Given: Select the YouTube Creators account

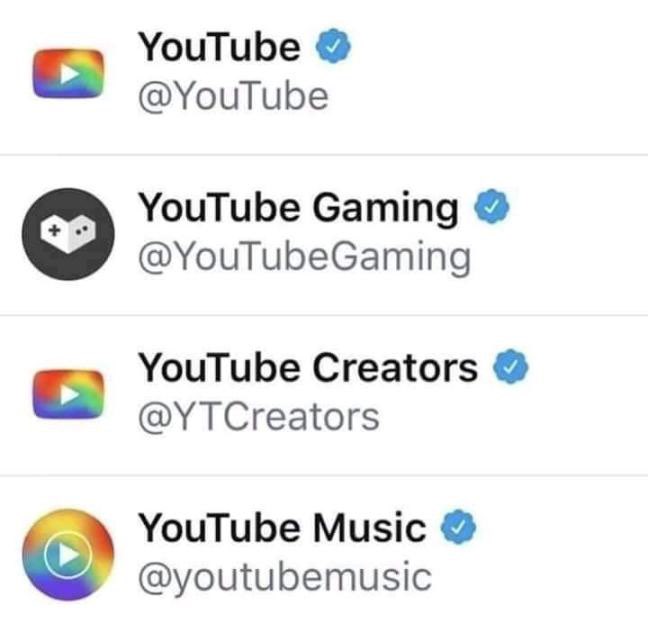Looking at the screenshot, I should tap(306, 368).
